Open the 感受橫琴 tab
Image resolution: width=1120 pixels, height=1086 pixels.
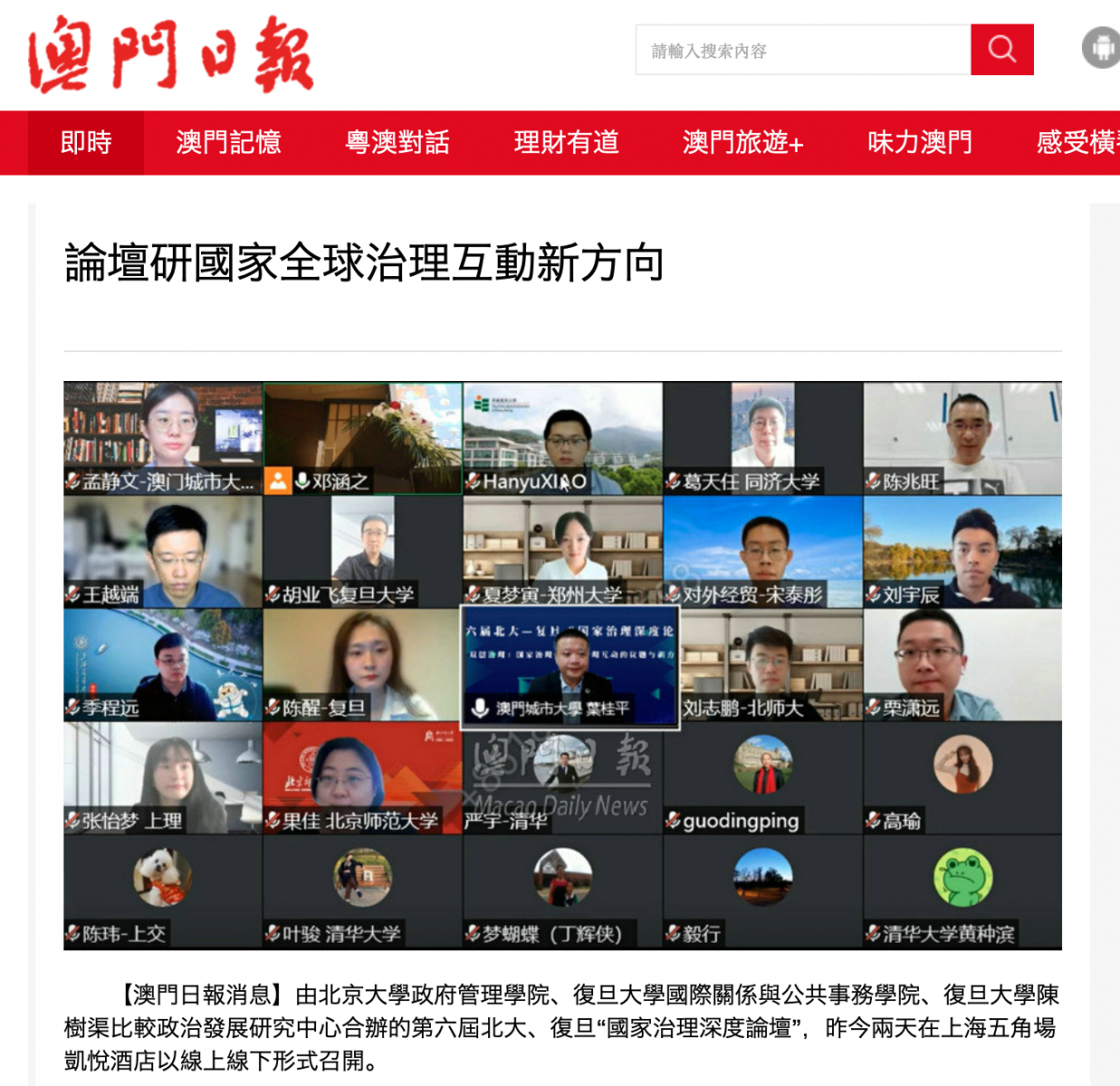pos(1077,143)
